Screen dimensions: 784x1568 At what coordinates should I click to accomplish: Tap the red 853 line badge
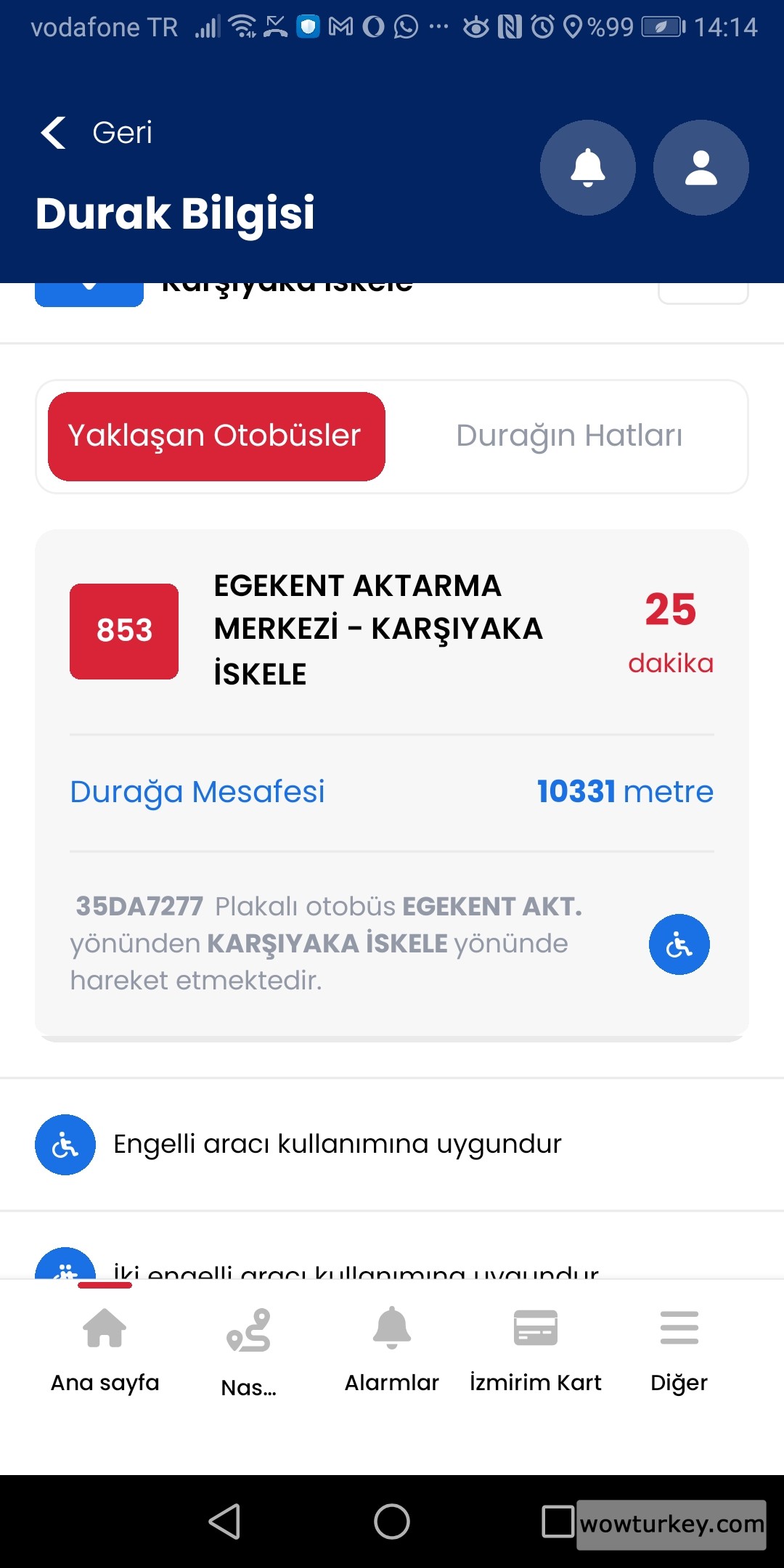coord(123,630)
